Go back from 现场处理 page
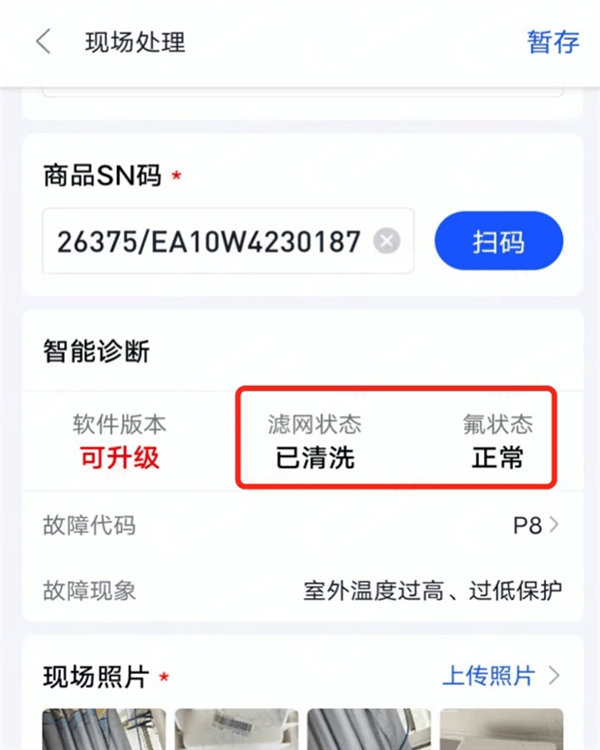 click(x=42, y=42)
